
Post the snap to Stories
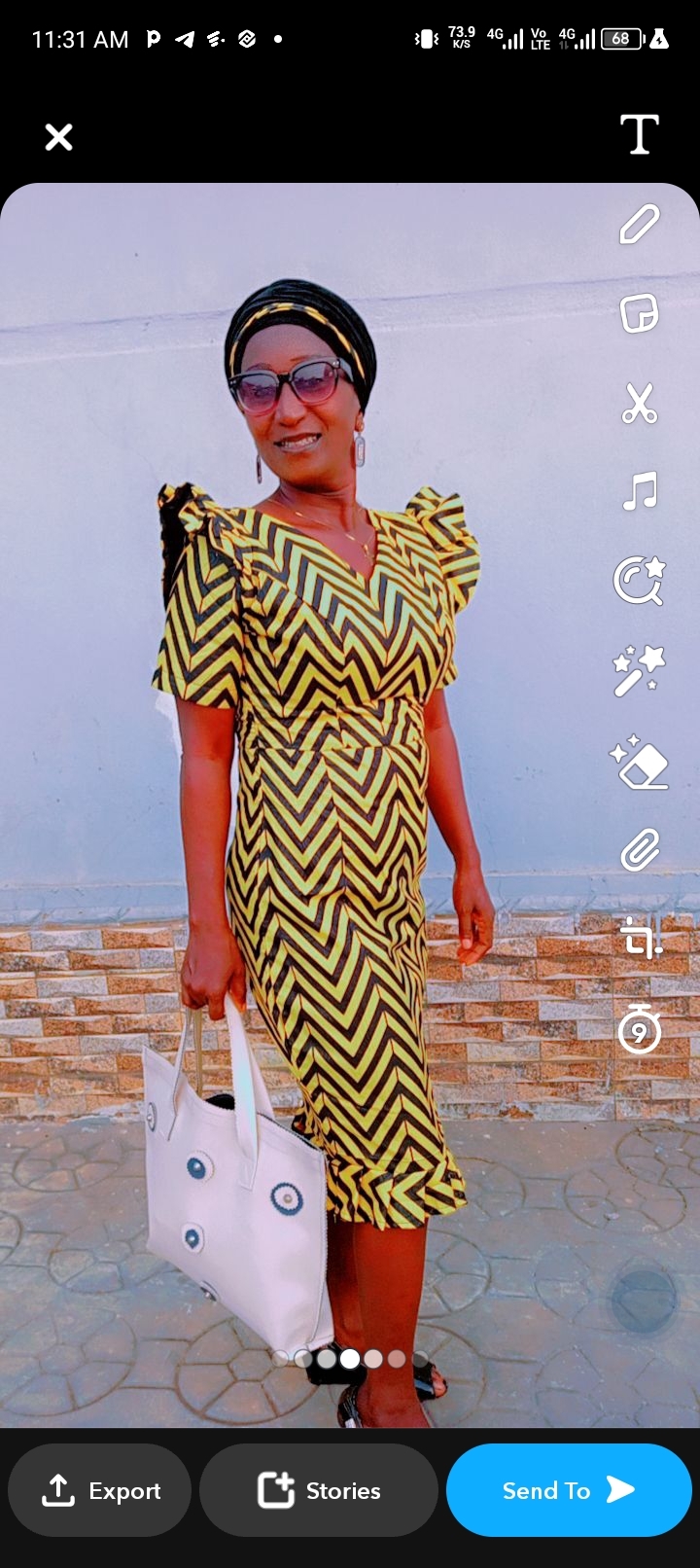click(319, 1490)
